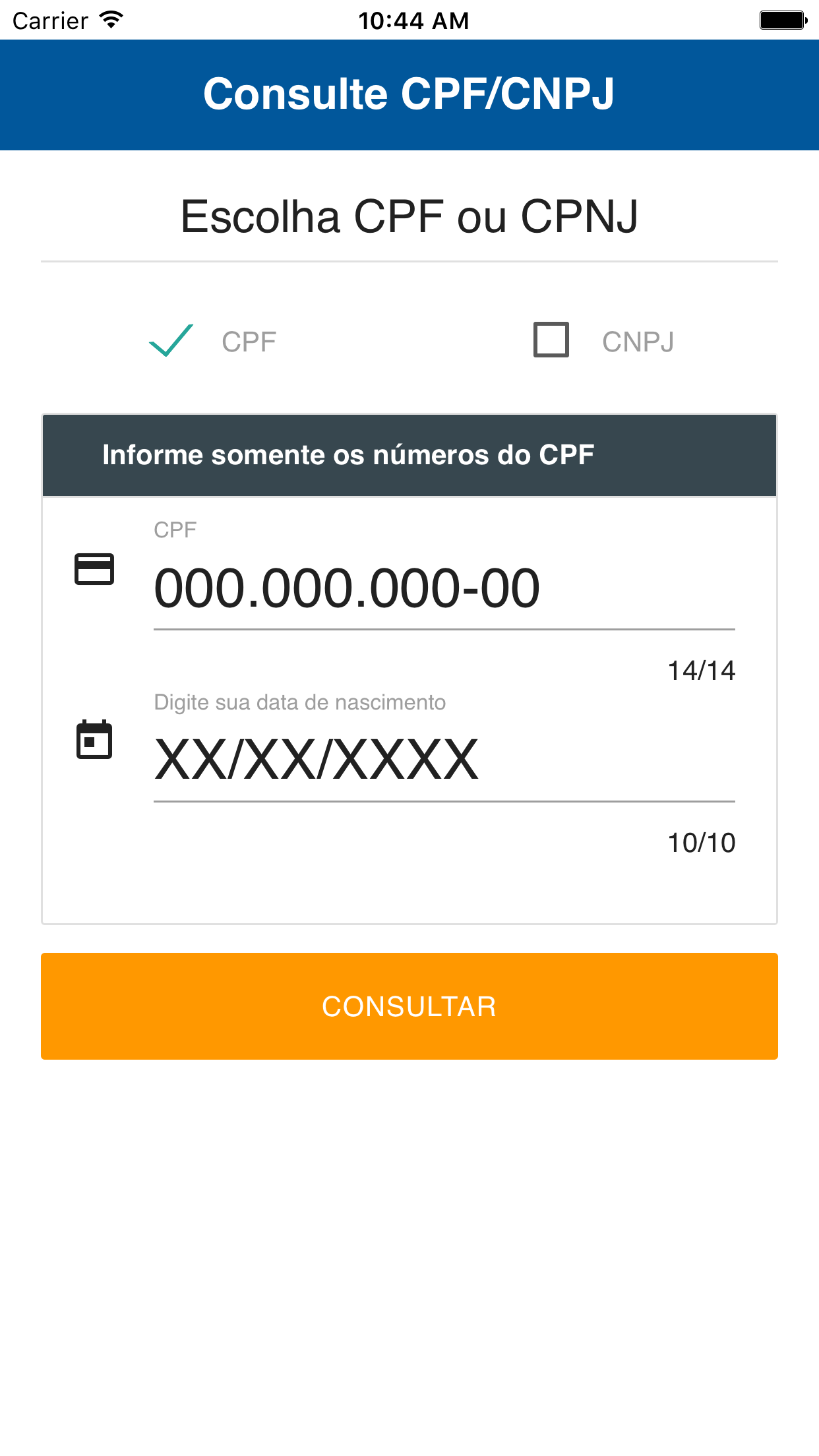This screenshot has height=1456, width=819.
Task: Tap the 10/10 counter below the date field
Action: point(701,842)
